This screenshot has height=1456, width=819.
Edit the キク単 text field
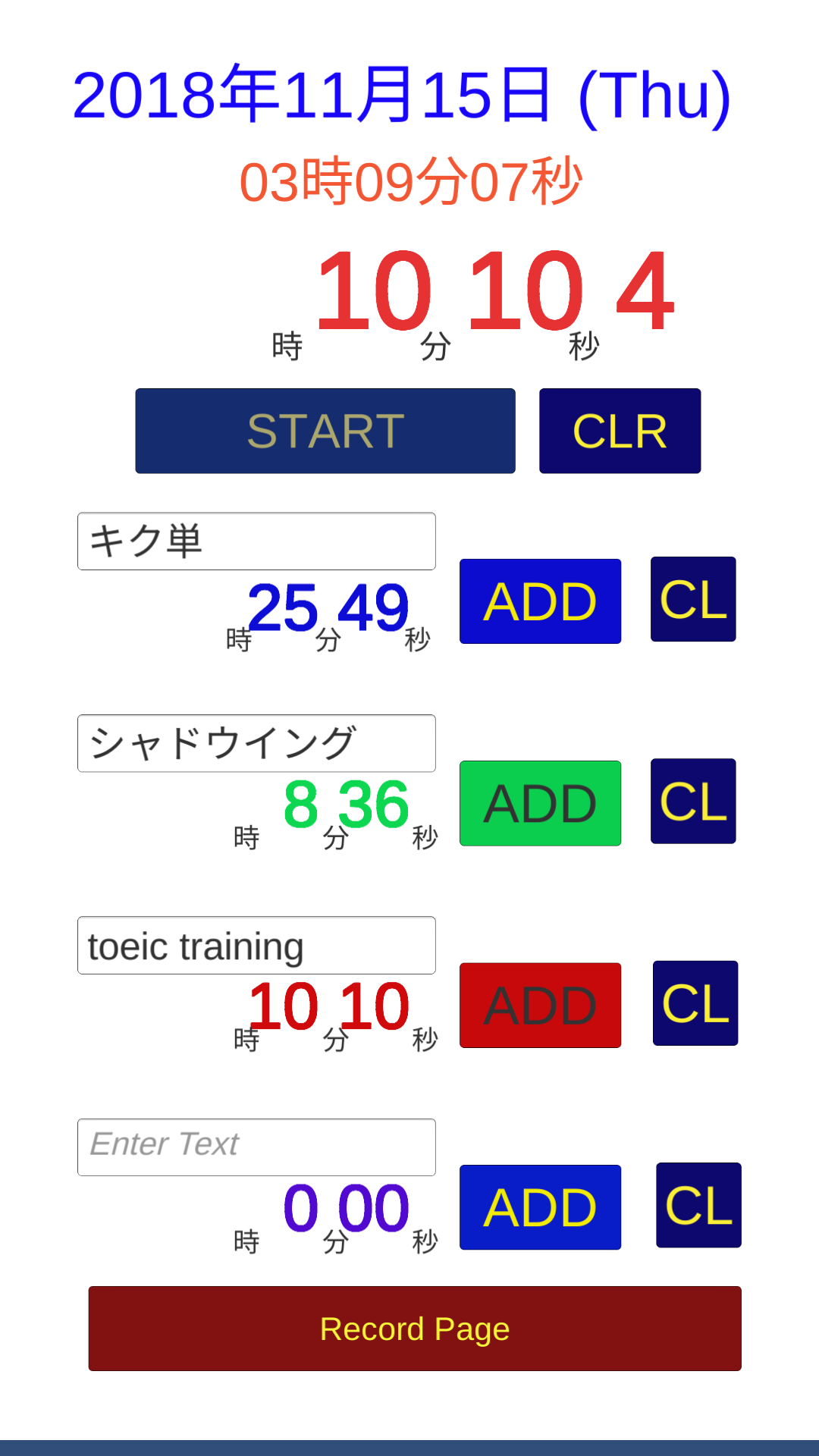point(256,541)
